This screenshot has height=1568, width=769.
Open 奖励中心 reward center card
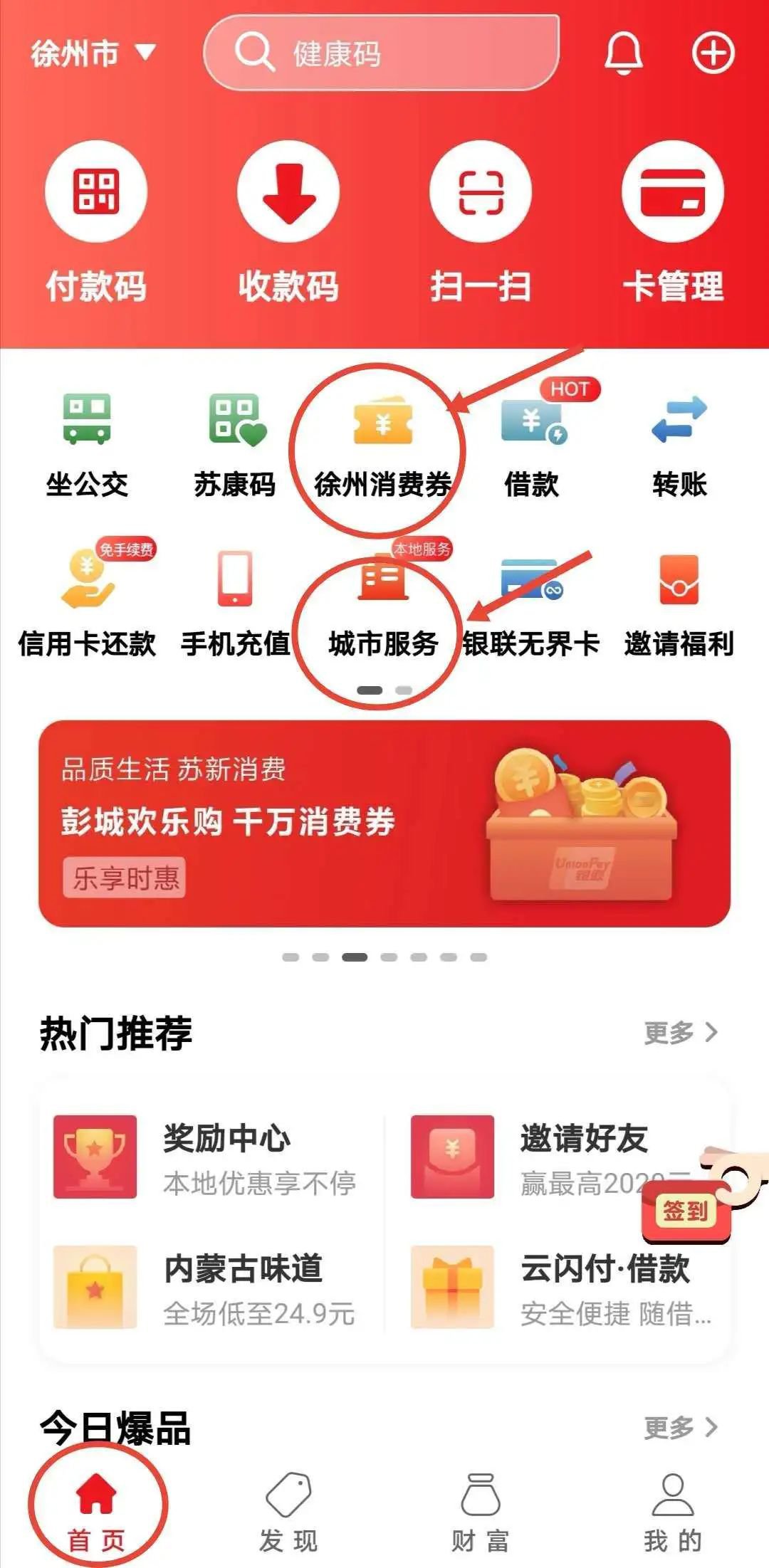(206, 1157)
